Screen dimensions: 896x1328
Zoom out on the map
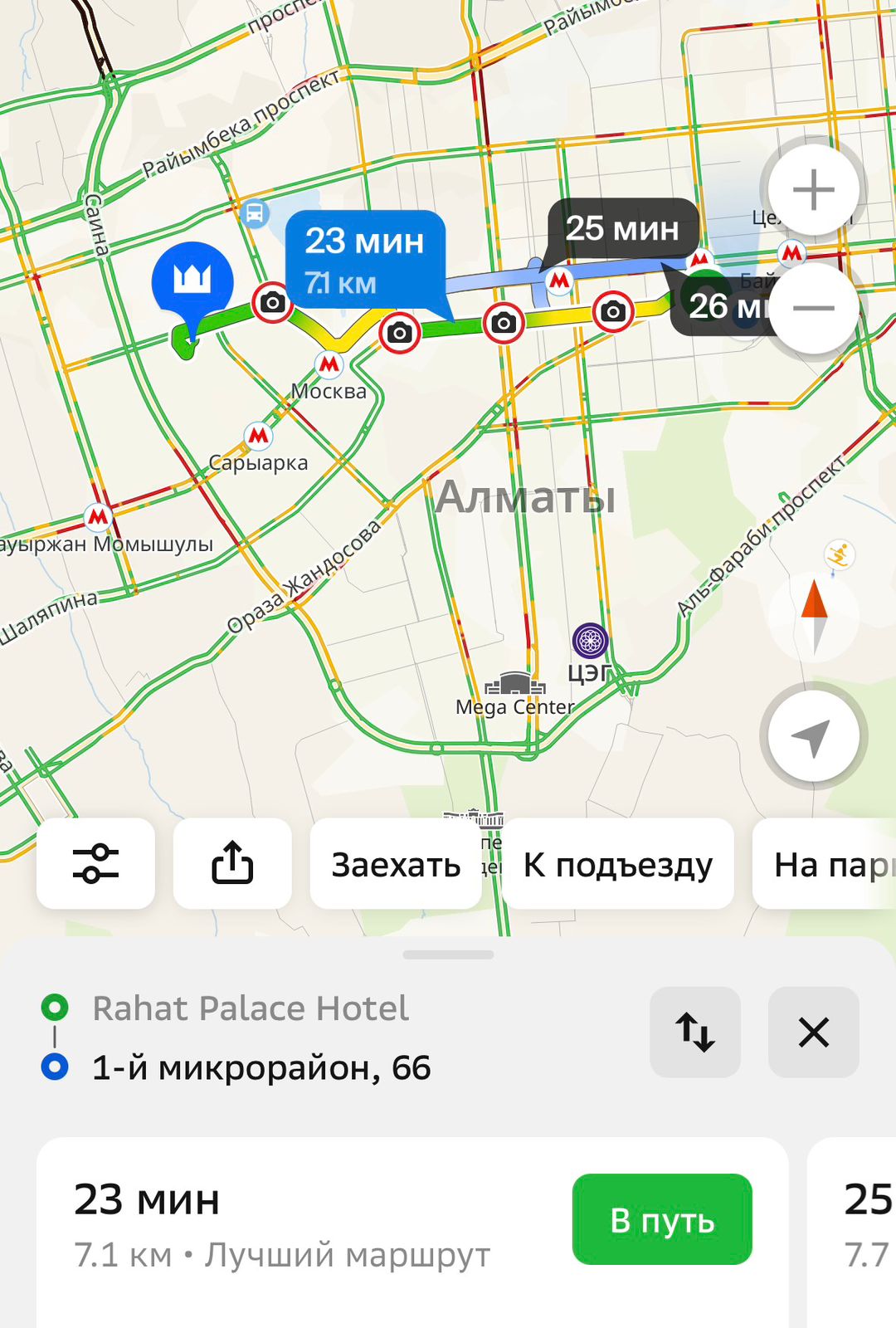click(x=813, y=309)
